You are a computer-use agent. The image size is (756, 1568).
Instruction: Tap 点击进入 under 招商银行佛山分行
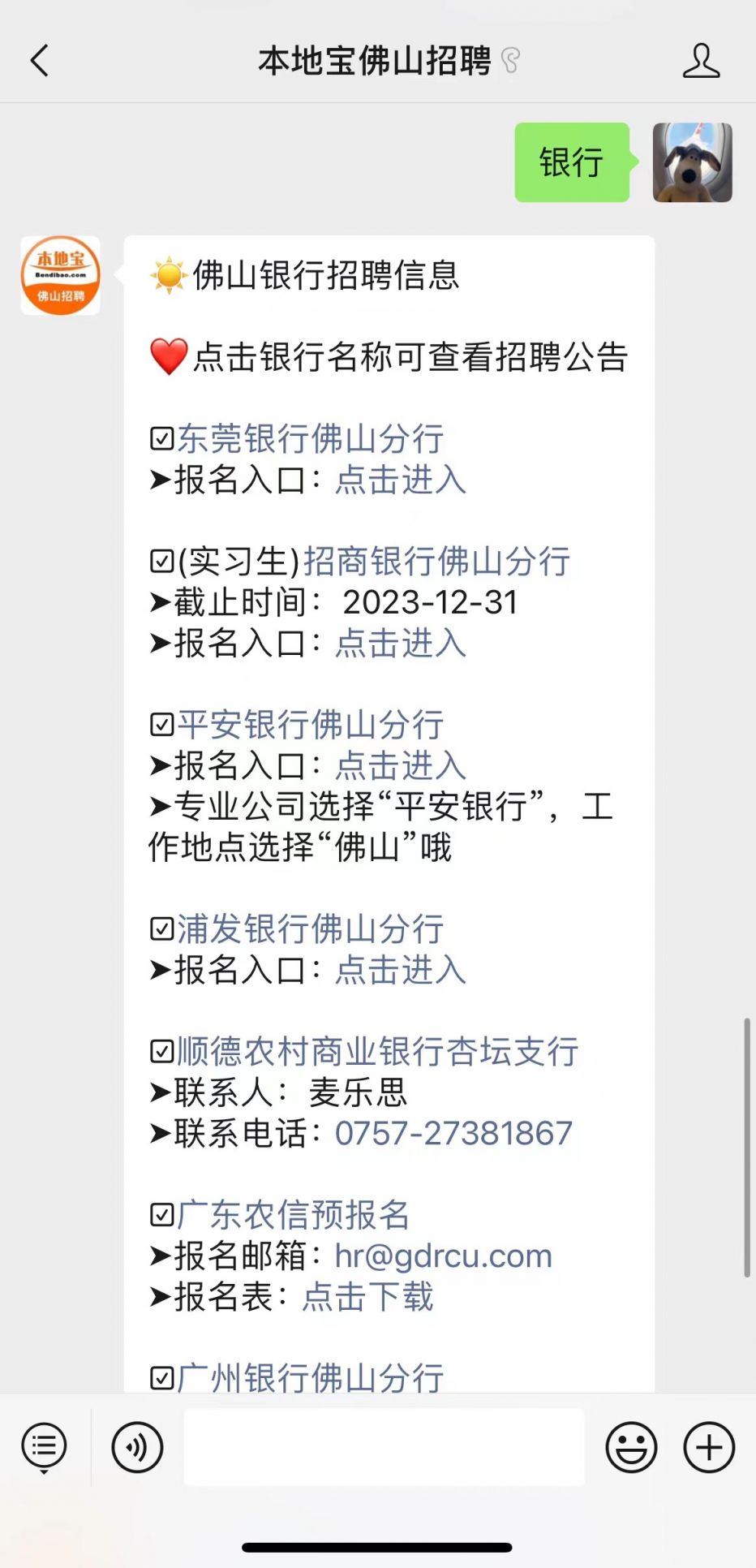(401, 644)
